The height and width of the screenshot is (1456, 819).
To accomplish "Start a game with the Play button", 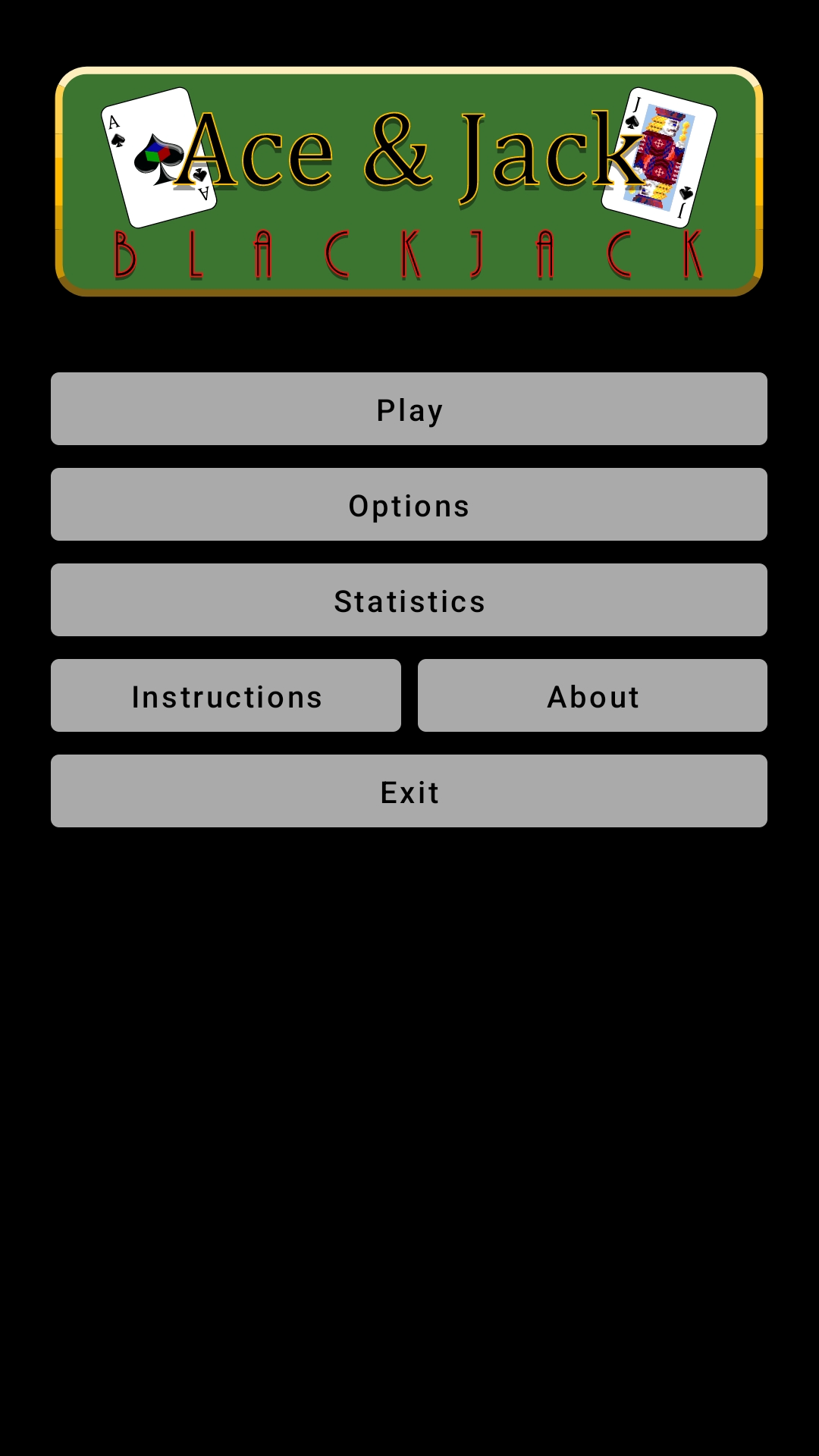I will [409, 409].
